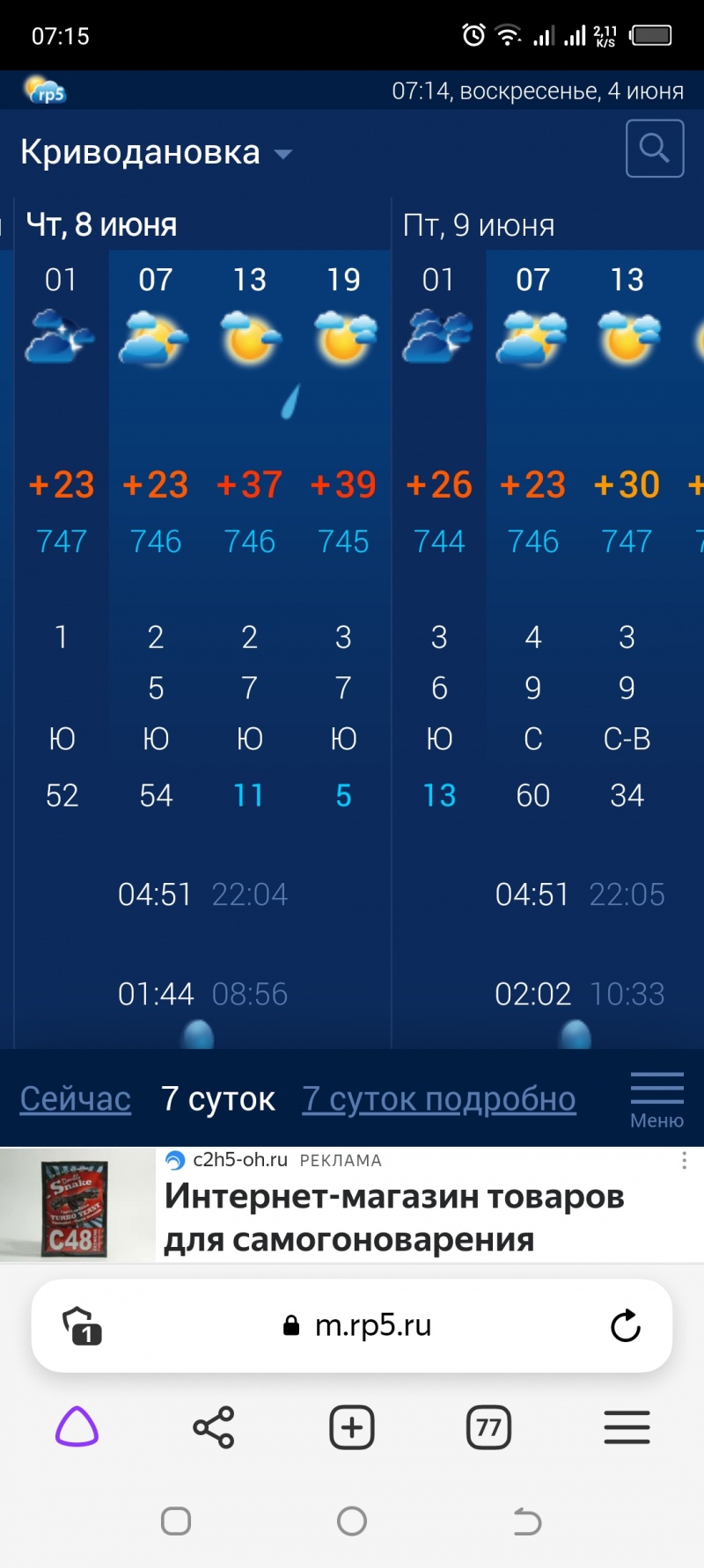Go back with the system back button
704x1568 pixels.
click(x=526, y=1521)
